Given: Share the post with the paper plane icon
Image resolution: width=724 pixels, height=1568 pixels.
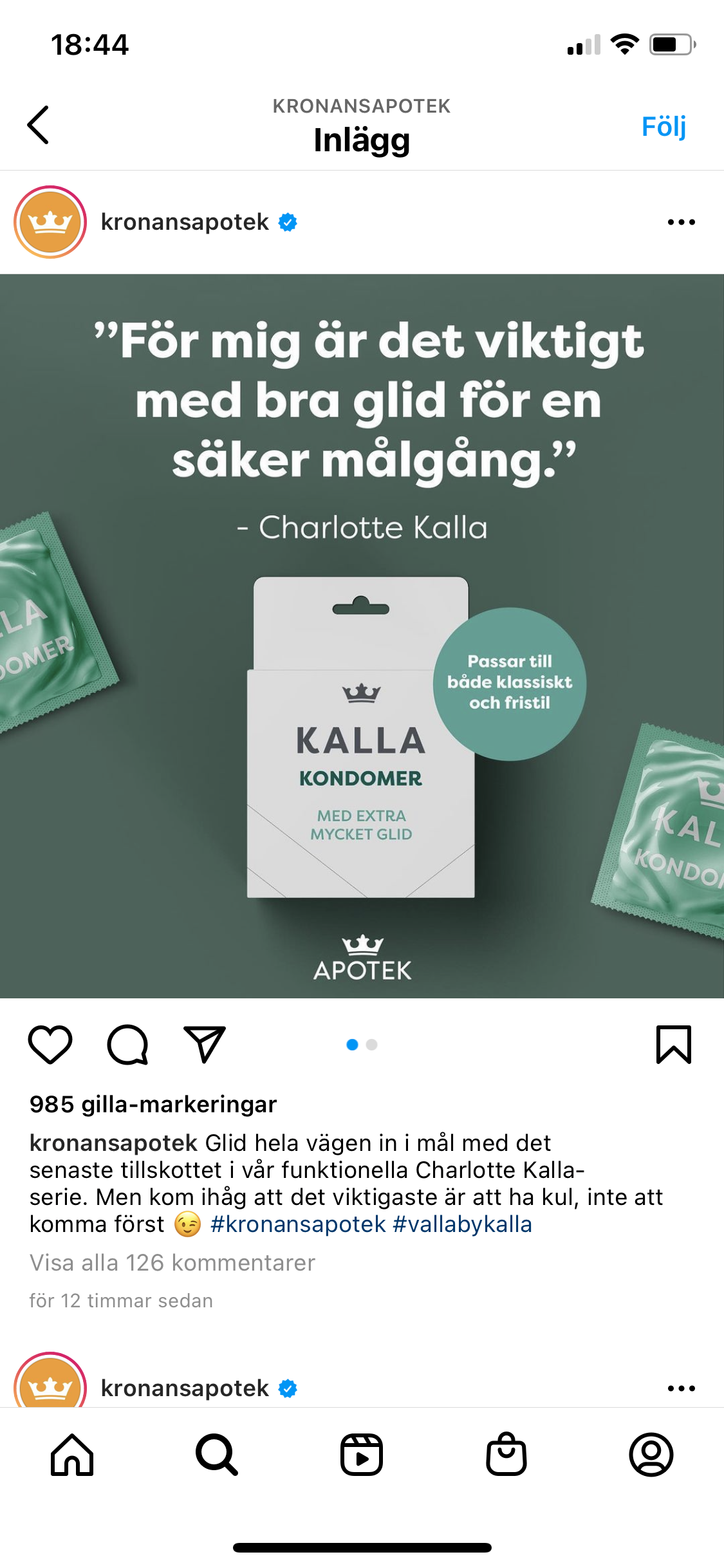Looking at the screenshot, I should tap(205, 1044).
